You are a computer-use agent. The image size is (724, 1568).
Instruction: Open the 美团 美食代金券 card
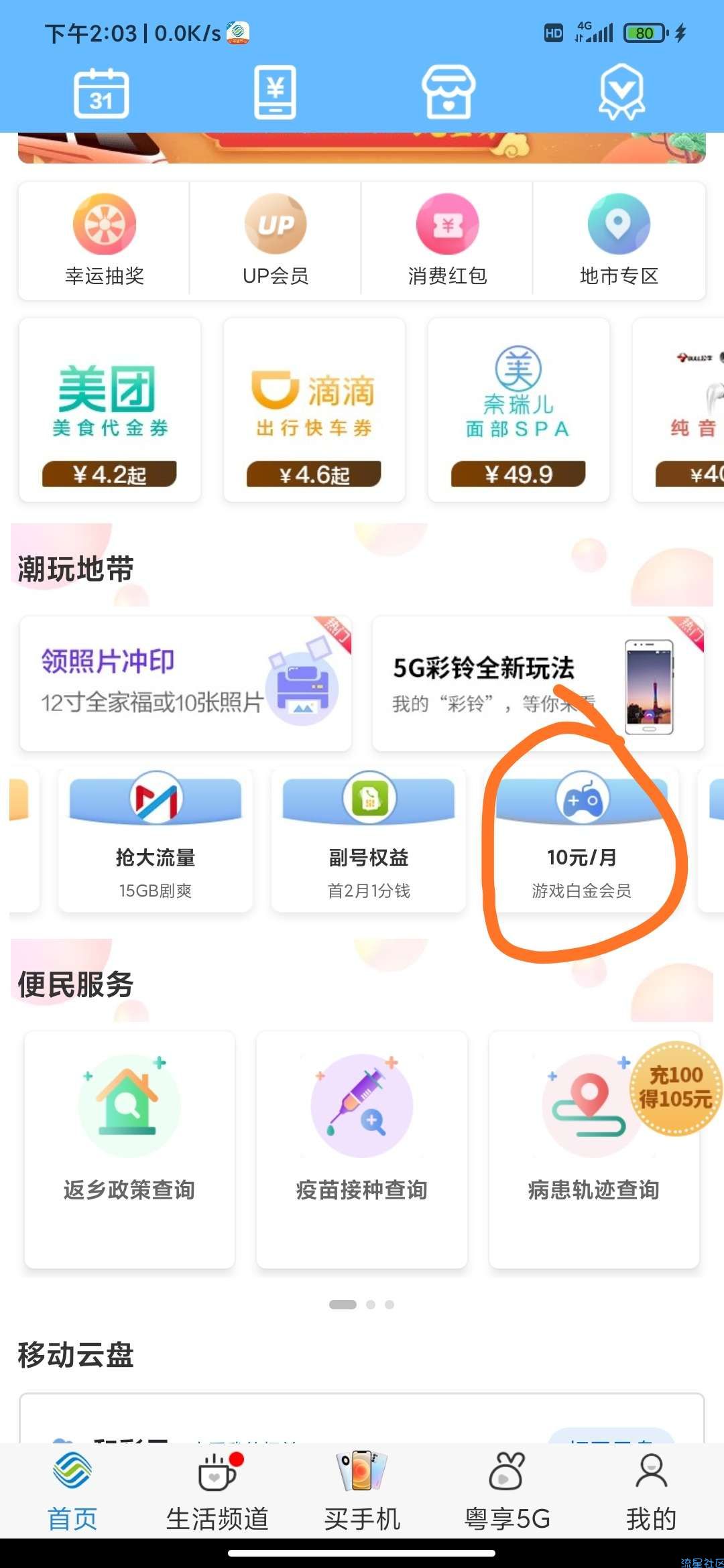click(110, 410)
